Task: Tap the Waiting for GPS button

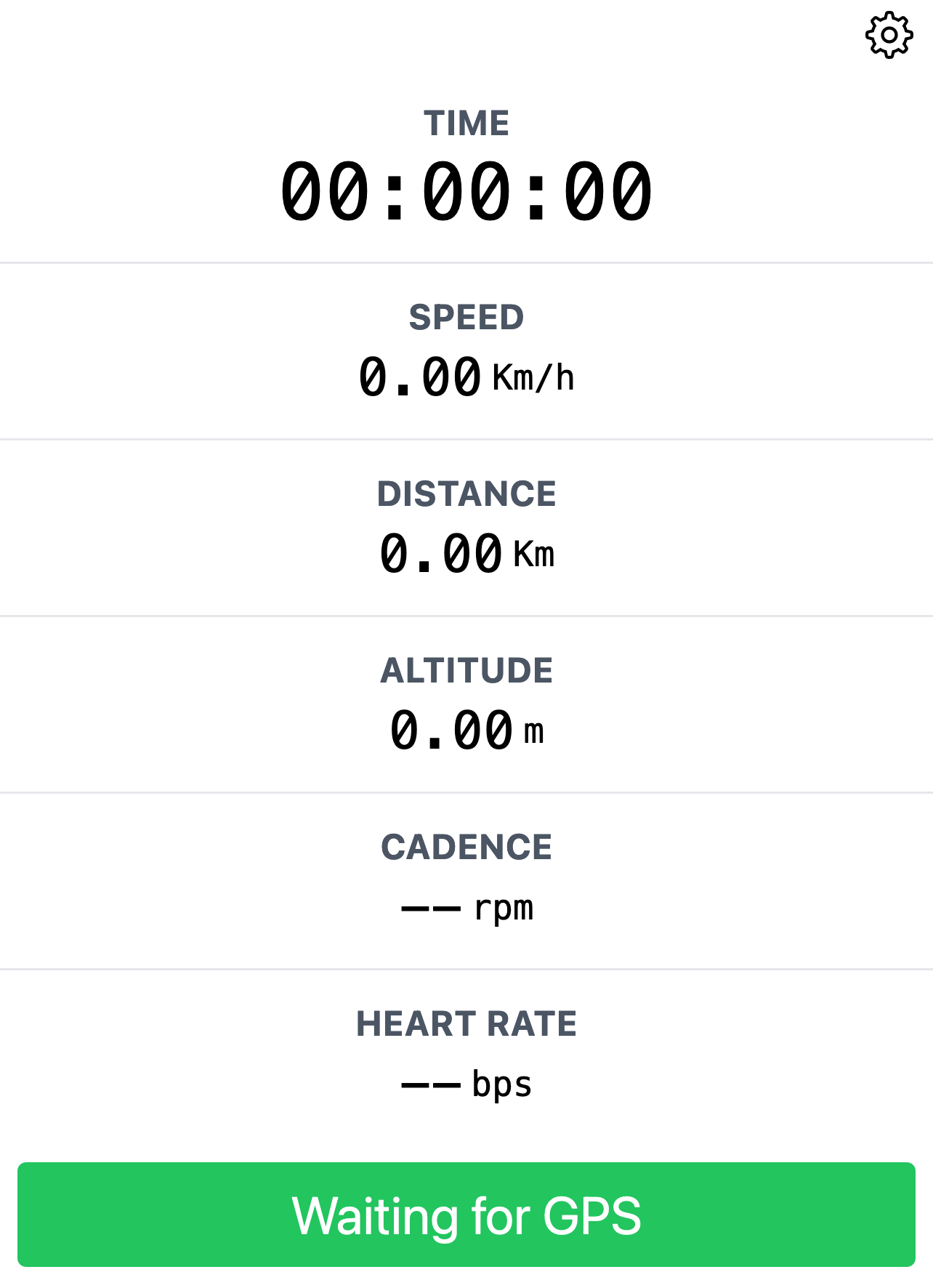Action: pos(467,1215)
